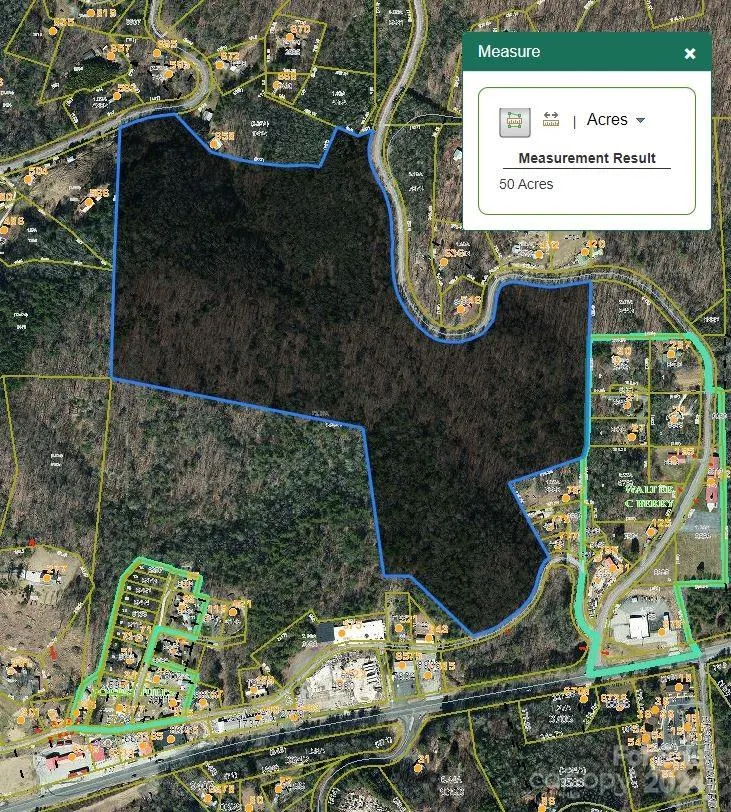Image resolution: width=731 pixels, height=812 pixels.
Task: Select the area measurement tool
Action: (x=515, y=121)
